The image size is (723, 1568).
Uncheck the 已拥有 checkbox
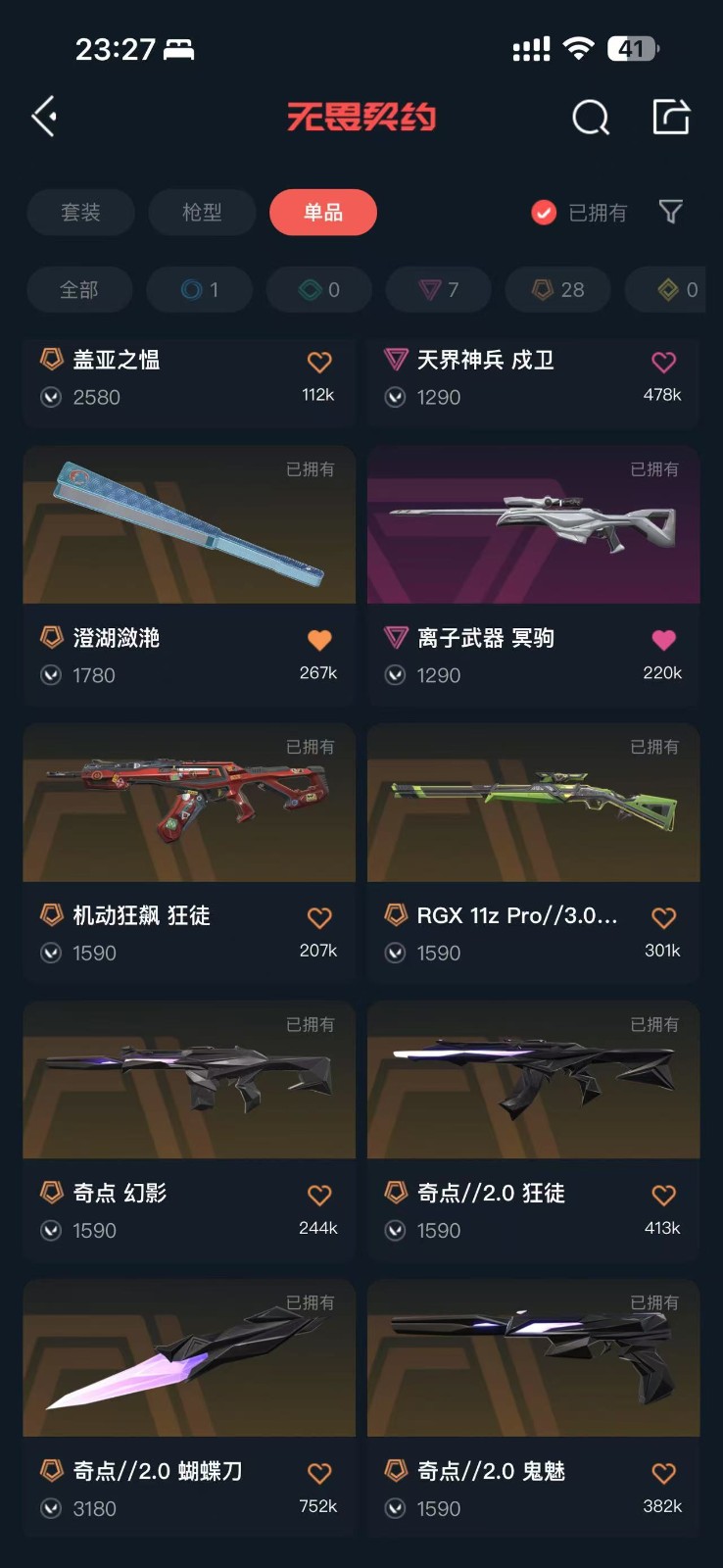click(x=544, y=213)
